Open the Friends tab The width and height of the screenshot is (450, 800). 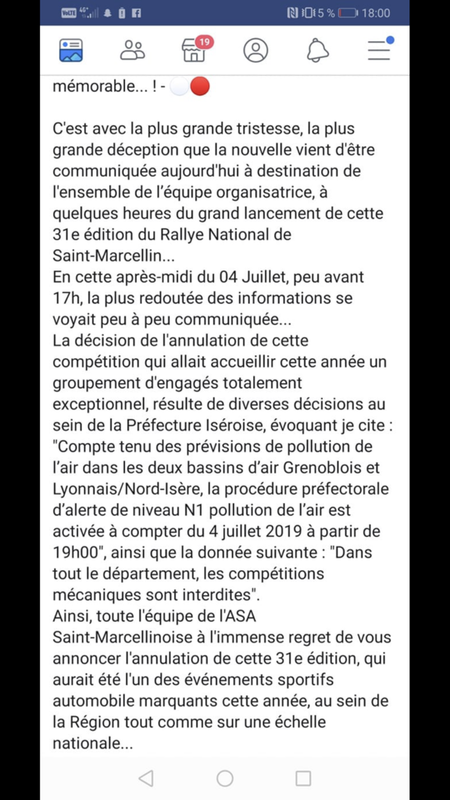(133, 51)
